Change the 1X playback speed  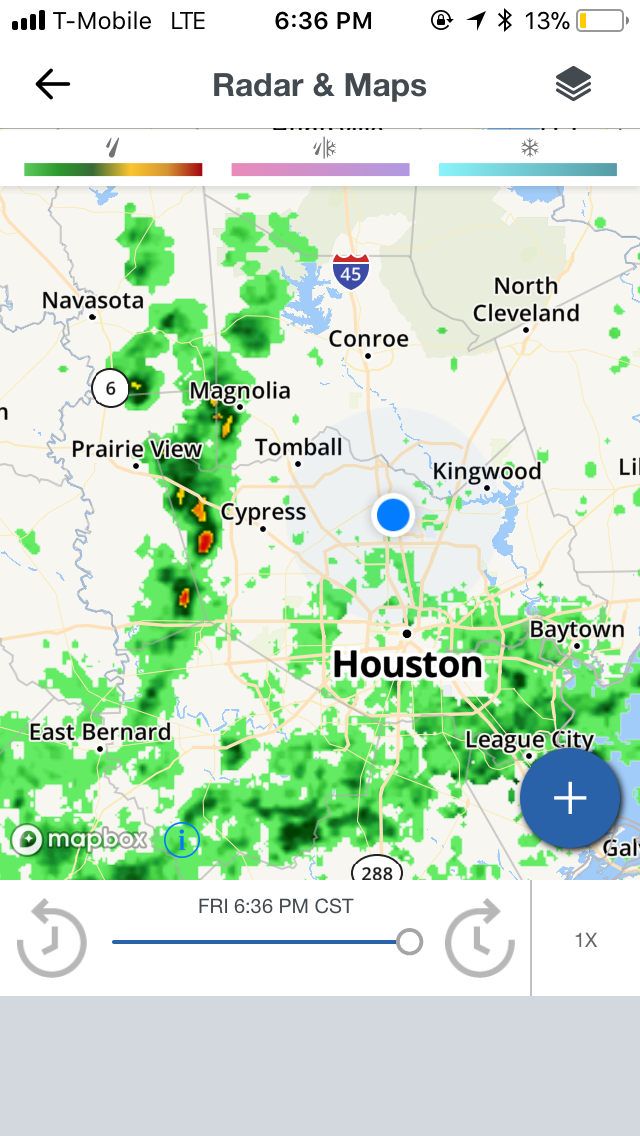(x=586, y=940)
